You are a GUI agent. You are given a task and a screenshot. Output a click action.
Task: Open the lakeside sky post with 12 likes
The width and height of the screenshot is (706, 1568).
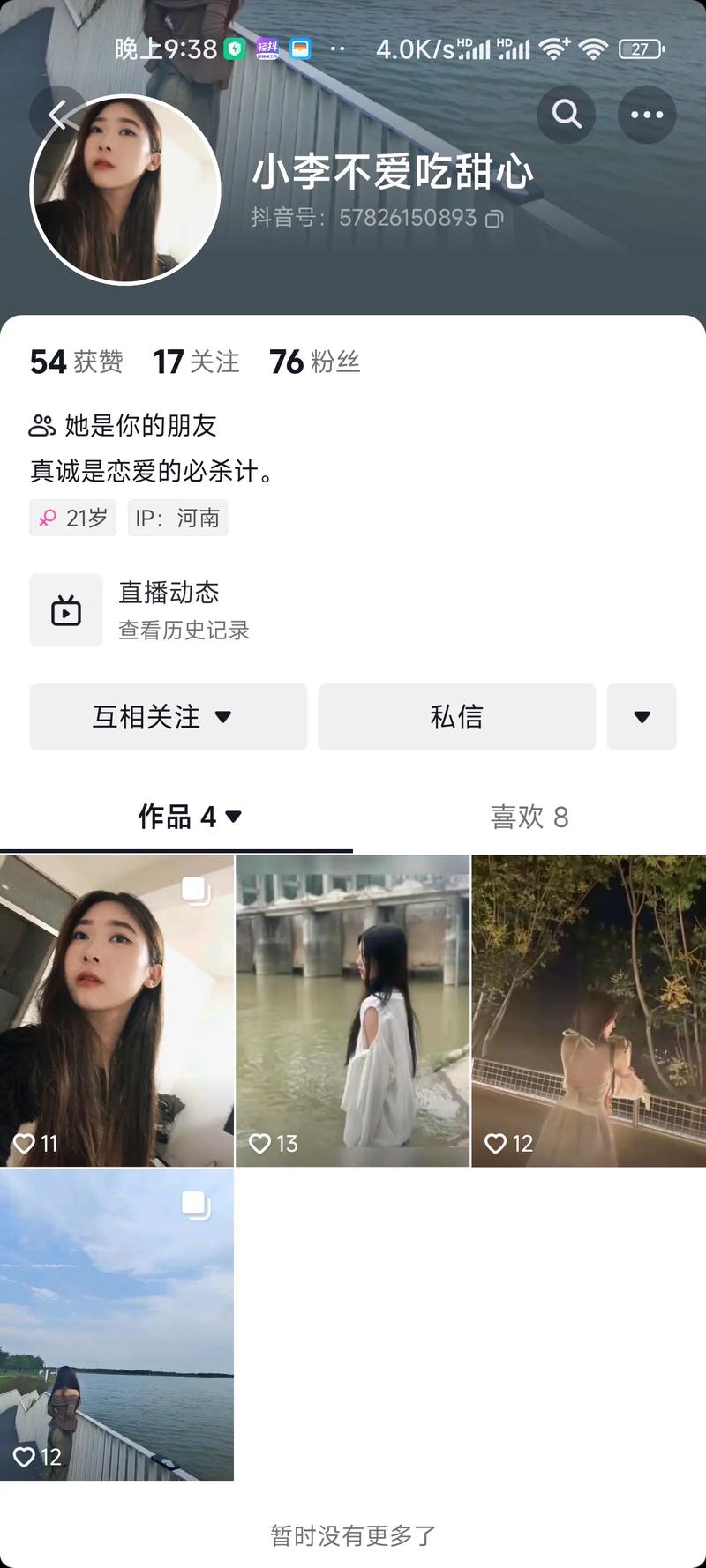116,1323
